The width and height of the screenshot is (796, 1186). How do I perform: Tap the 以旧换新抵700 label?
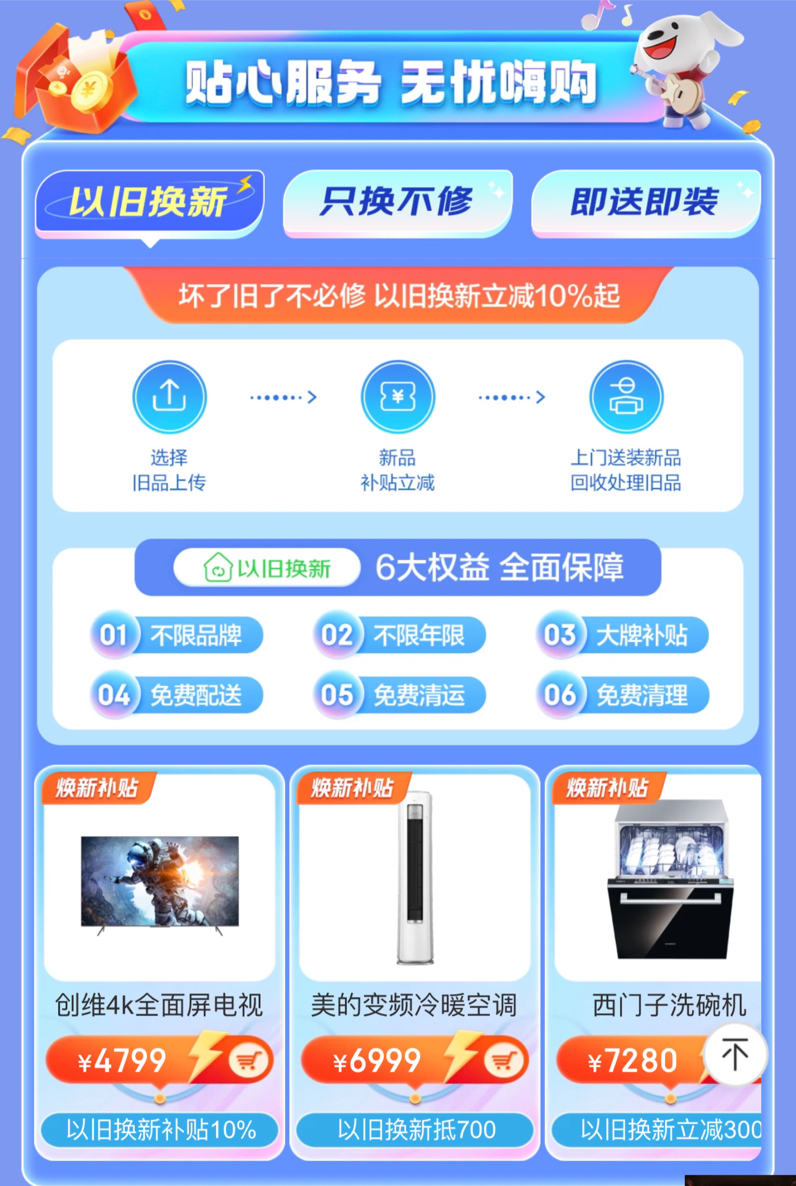(415, 1131)
